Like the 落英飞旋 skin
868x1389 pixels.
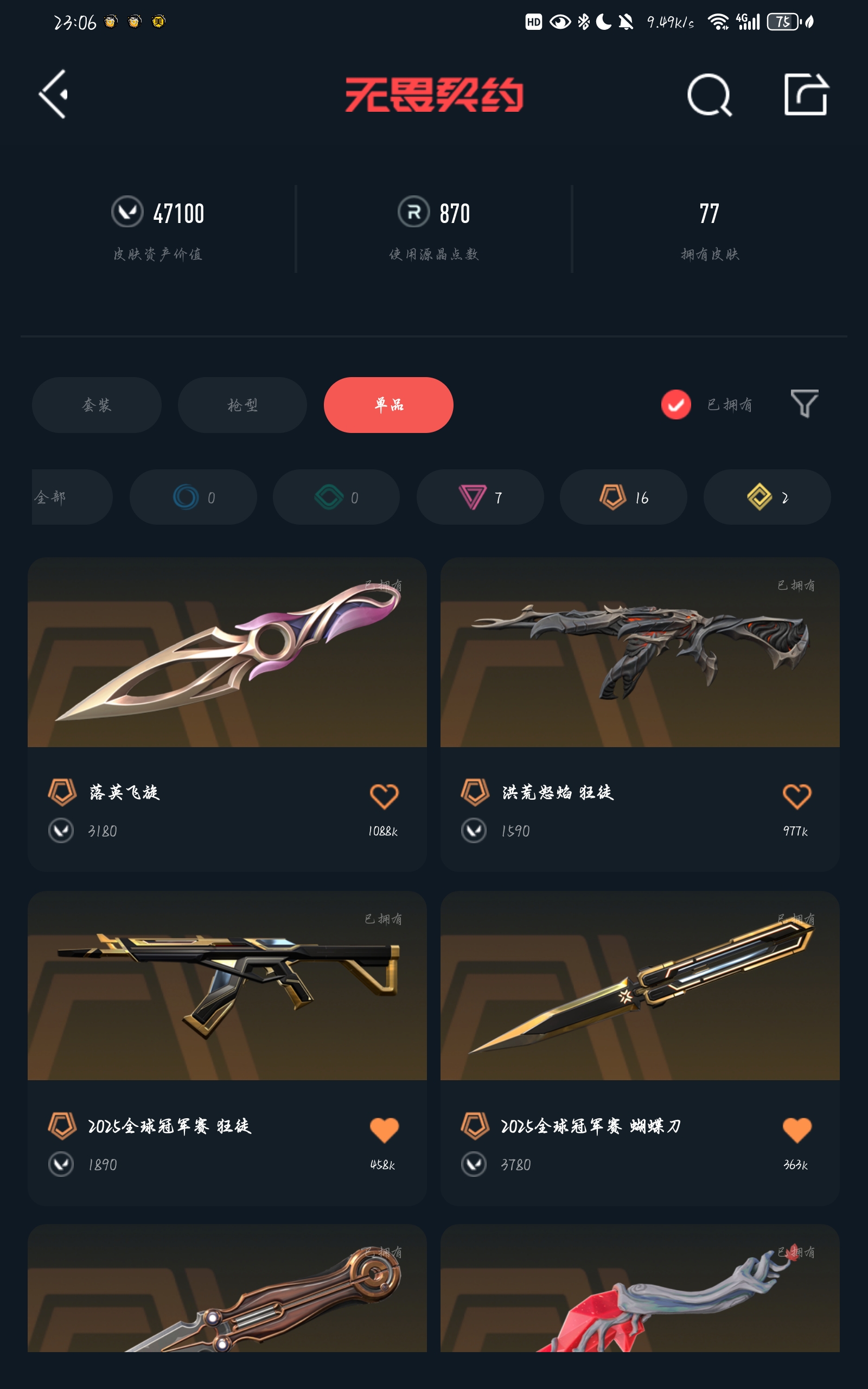[384, 797]
